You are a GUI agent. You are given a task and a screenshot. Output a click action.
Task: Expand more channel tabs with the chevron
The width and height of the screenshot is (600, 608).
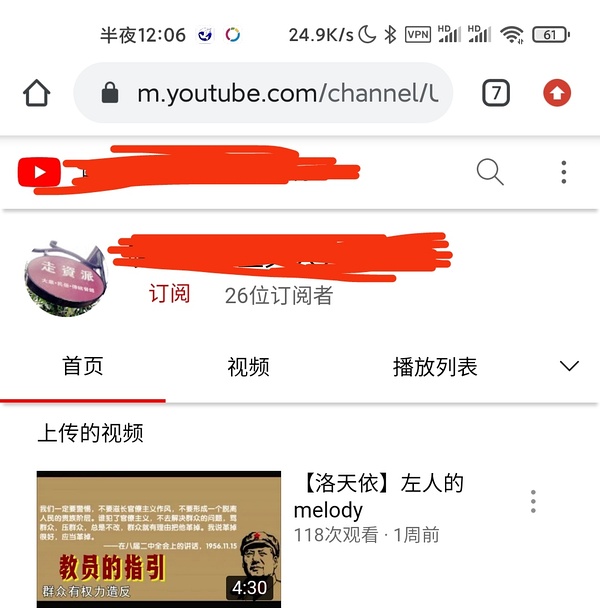click(x=569, y=366)
